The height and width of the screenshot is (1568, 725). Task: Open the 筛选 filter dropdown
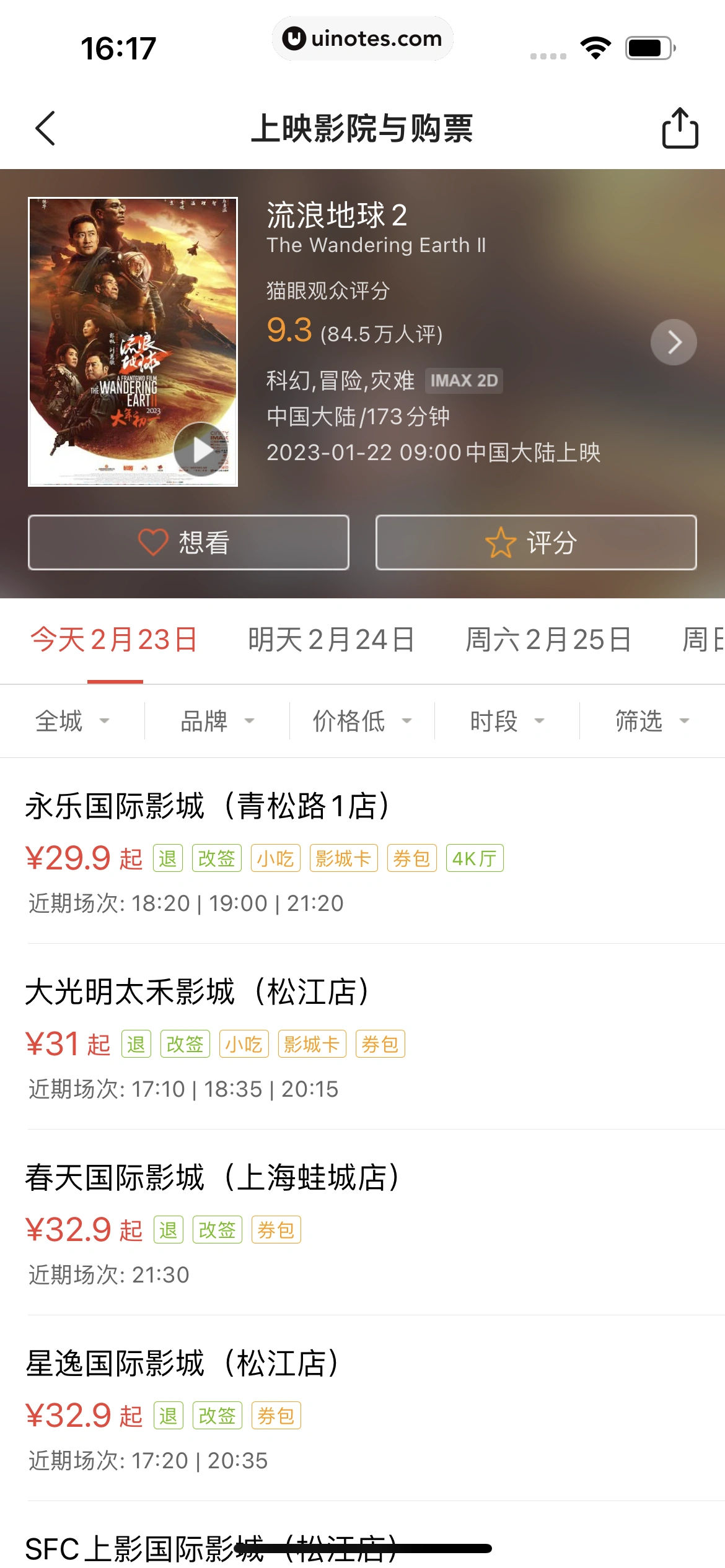pyautogui.click(x=652, y=721)
